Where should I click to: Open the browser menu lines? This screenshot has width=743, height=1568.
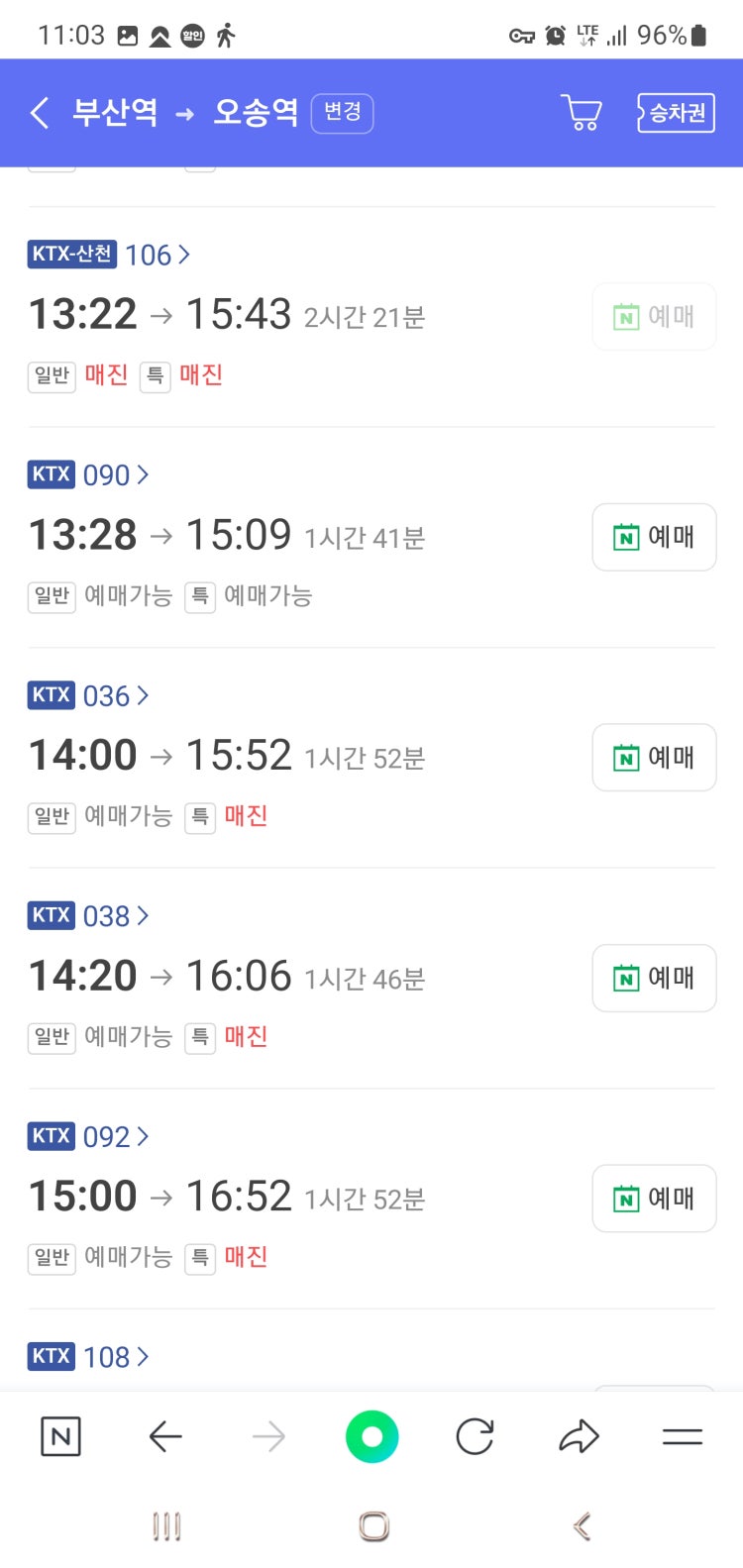682,1436
